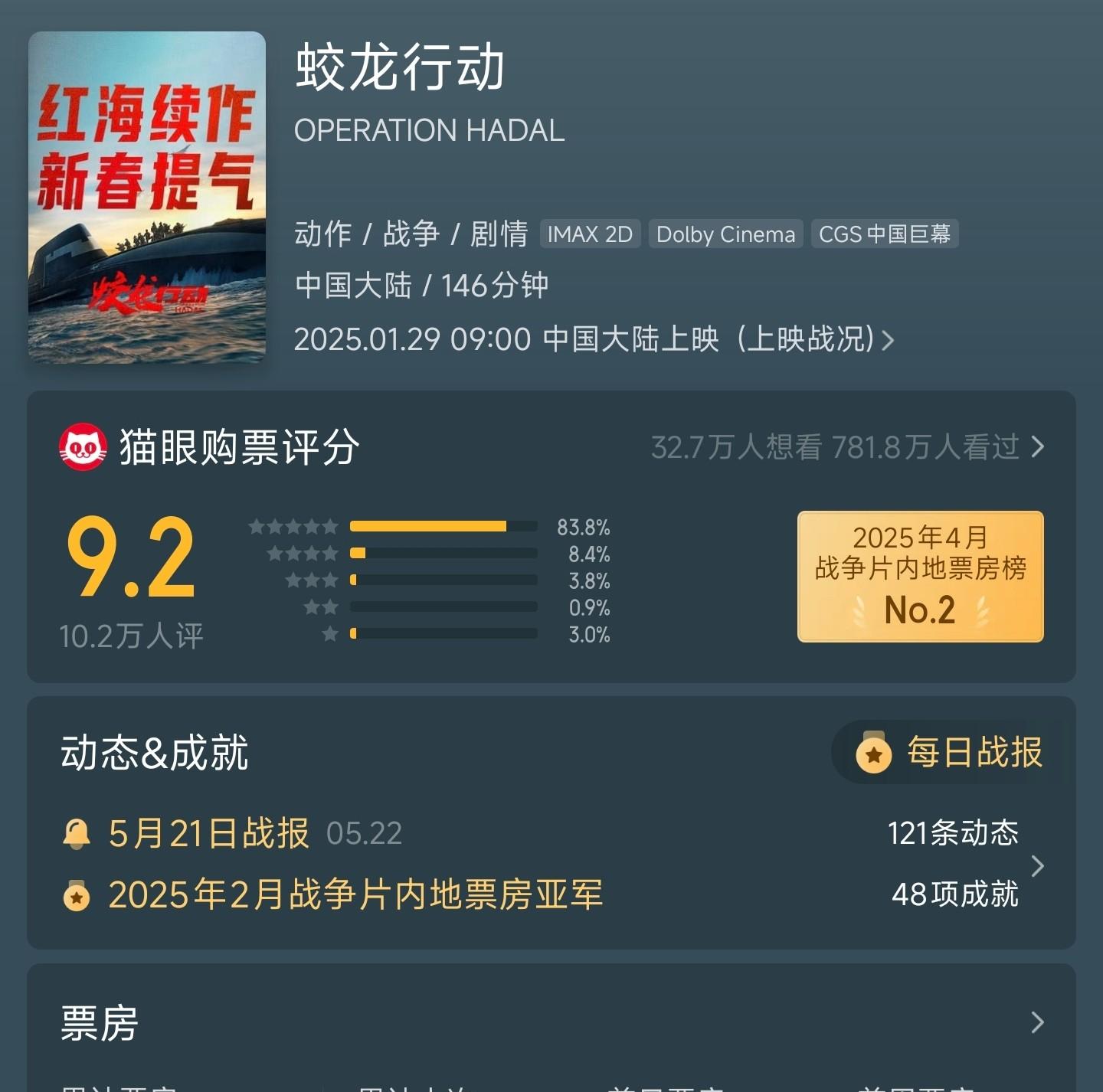The width and height of the screenshot is (1103, 1092).
Task: Open the 每日战报 daily report button
Action: pyautogui.click(x=951, y=752)
